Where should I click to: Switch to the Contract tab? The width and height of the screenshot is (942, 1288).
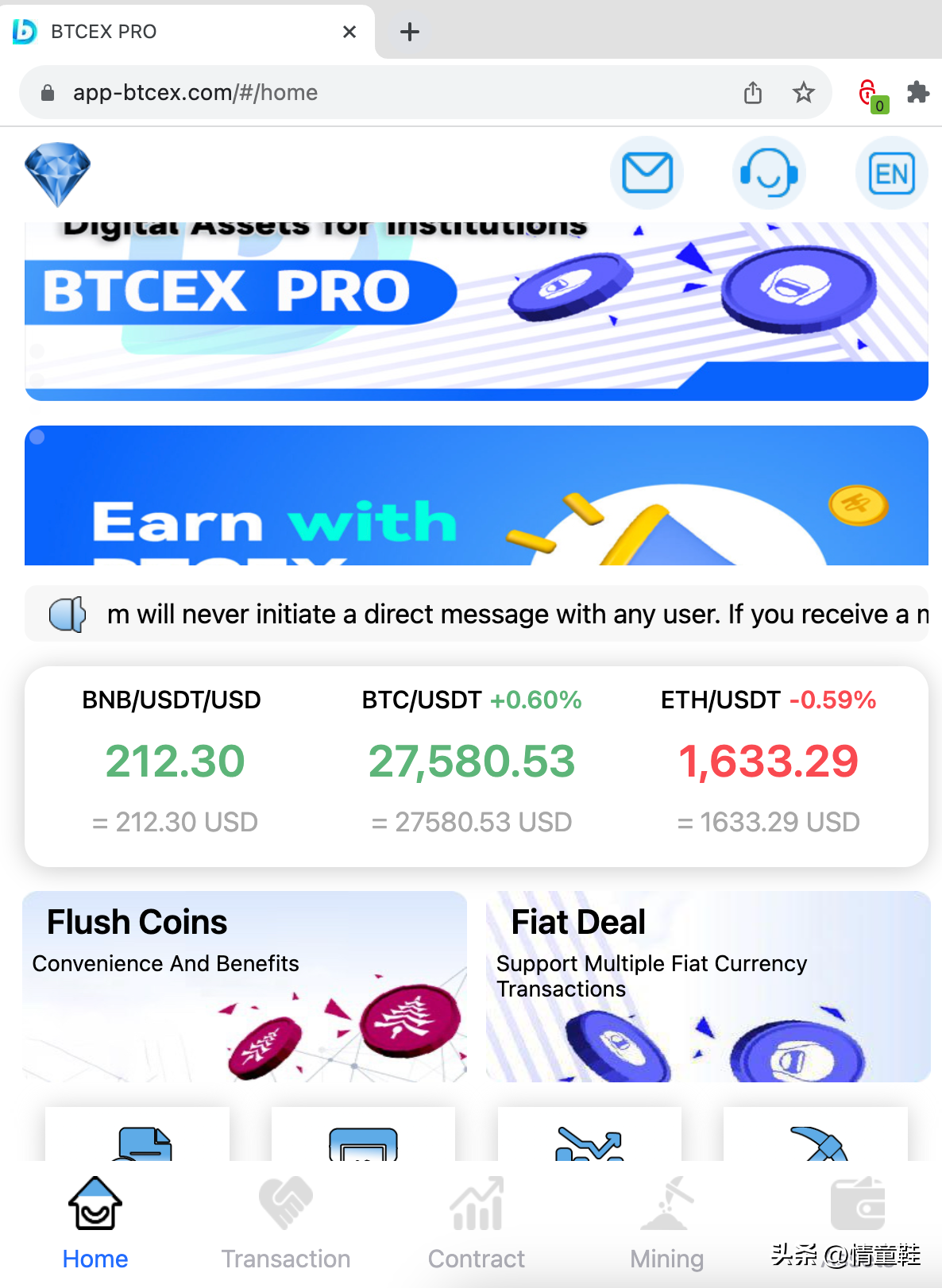pyautogui.click(x=477, y=1224)
